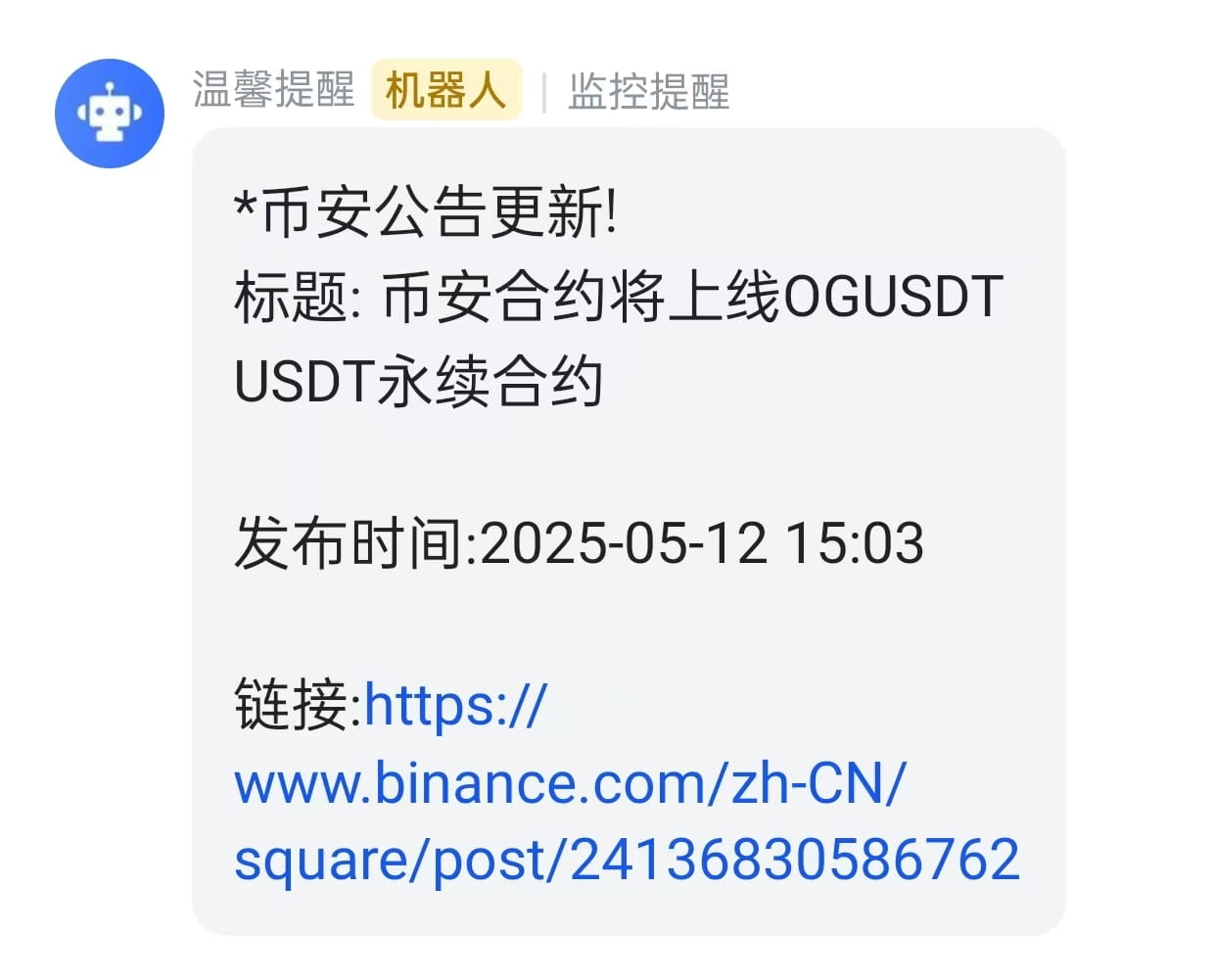Tap the robot avatar of 温馨提醒
Screen dimensions: 1214x980
[x=109, y=114]
